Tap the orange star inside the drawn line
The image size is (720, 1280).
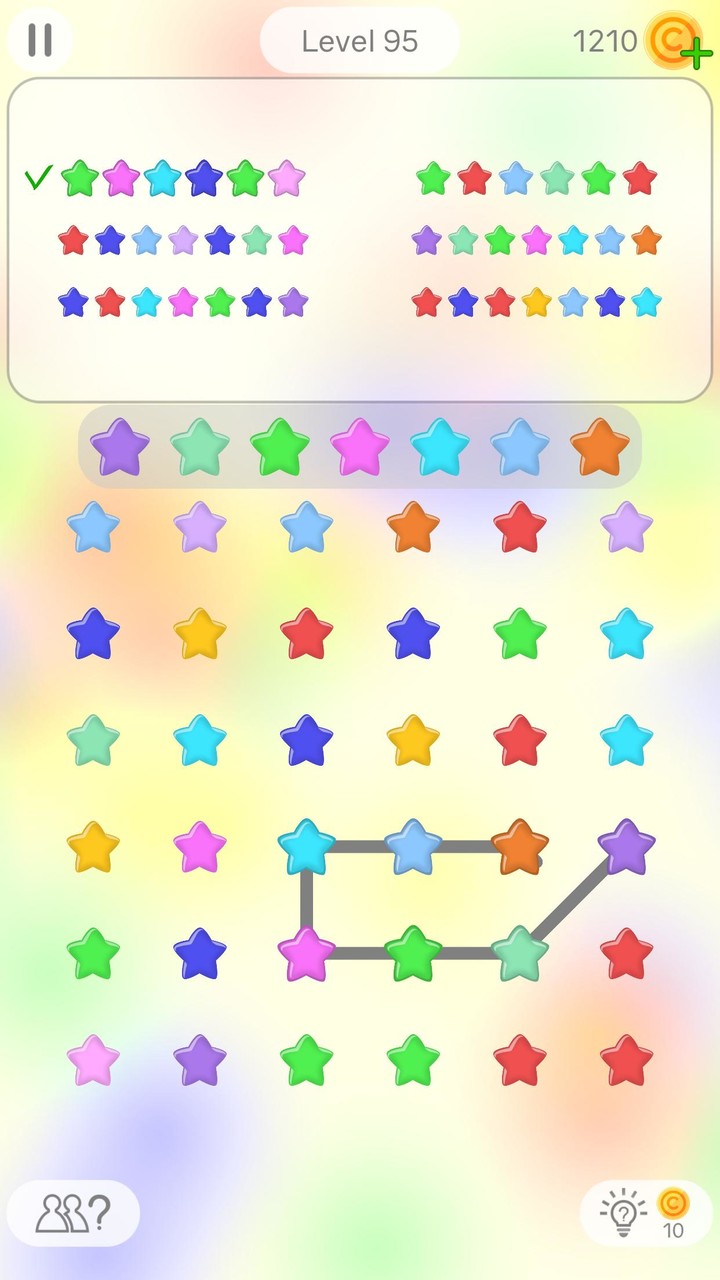coord(519,849)
